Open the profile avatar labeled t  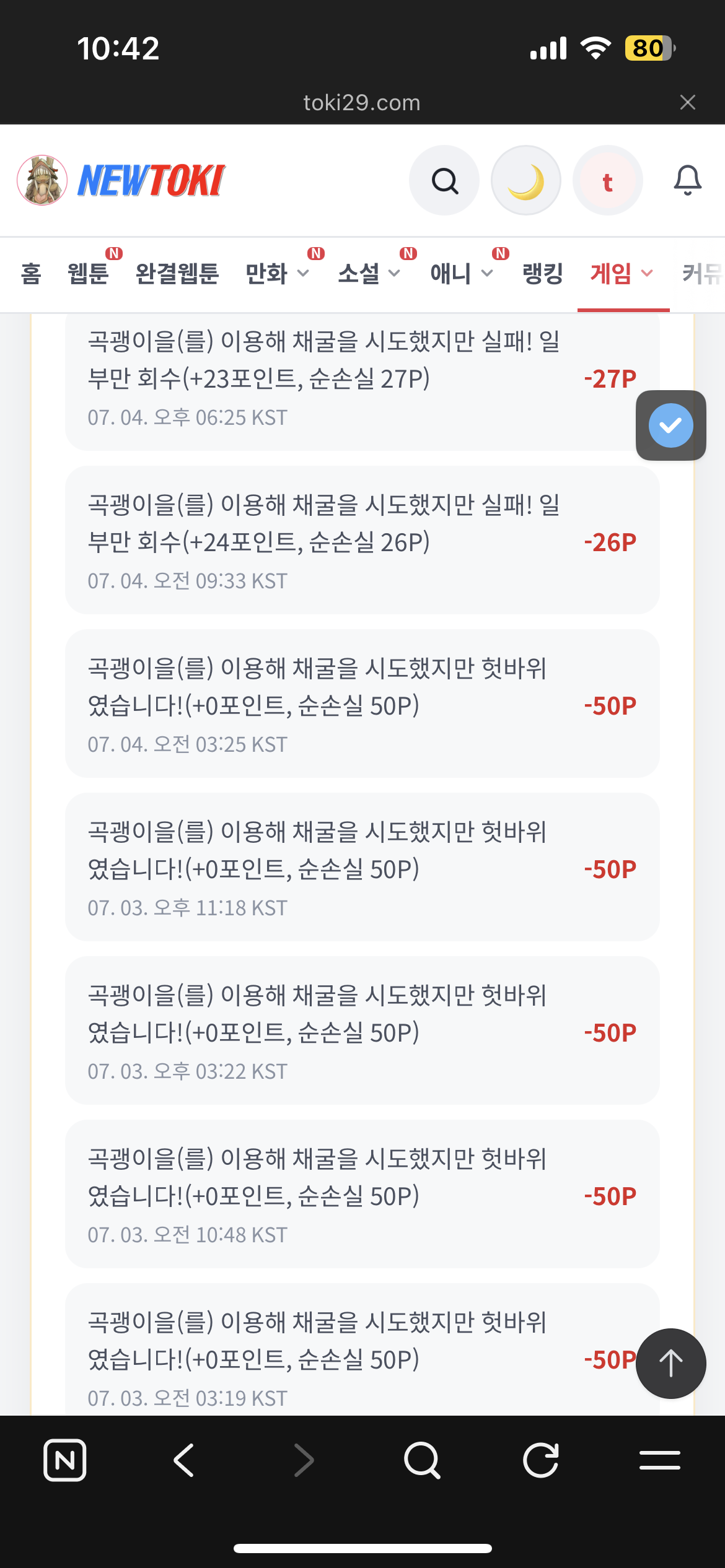click(x=608, y=181)
